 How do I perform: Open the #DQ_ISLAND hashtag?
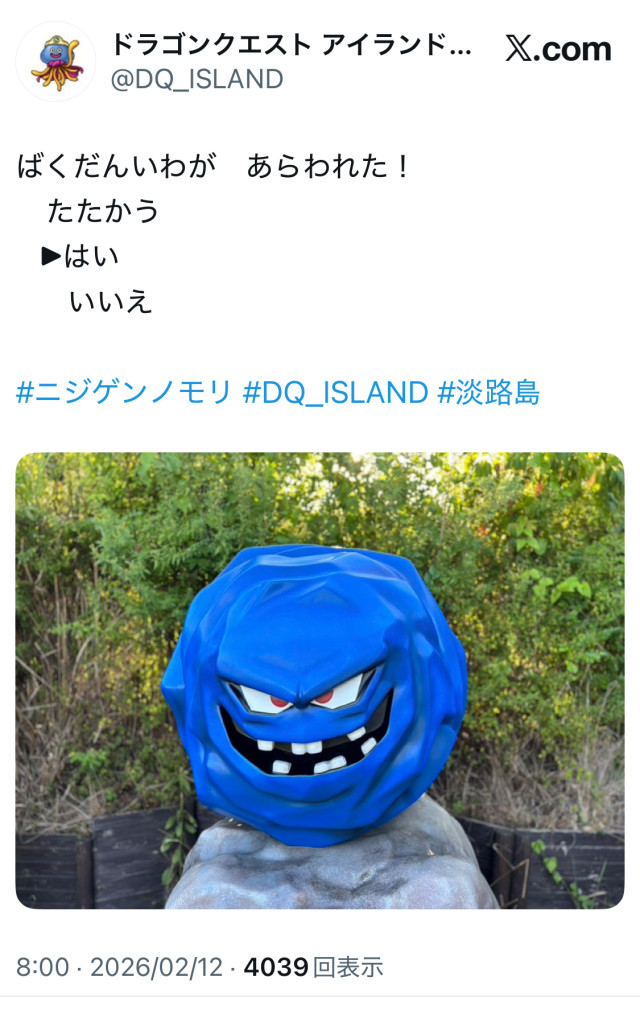(x=335, y=393)
